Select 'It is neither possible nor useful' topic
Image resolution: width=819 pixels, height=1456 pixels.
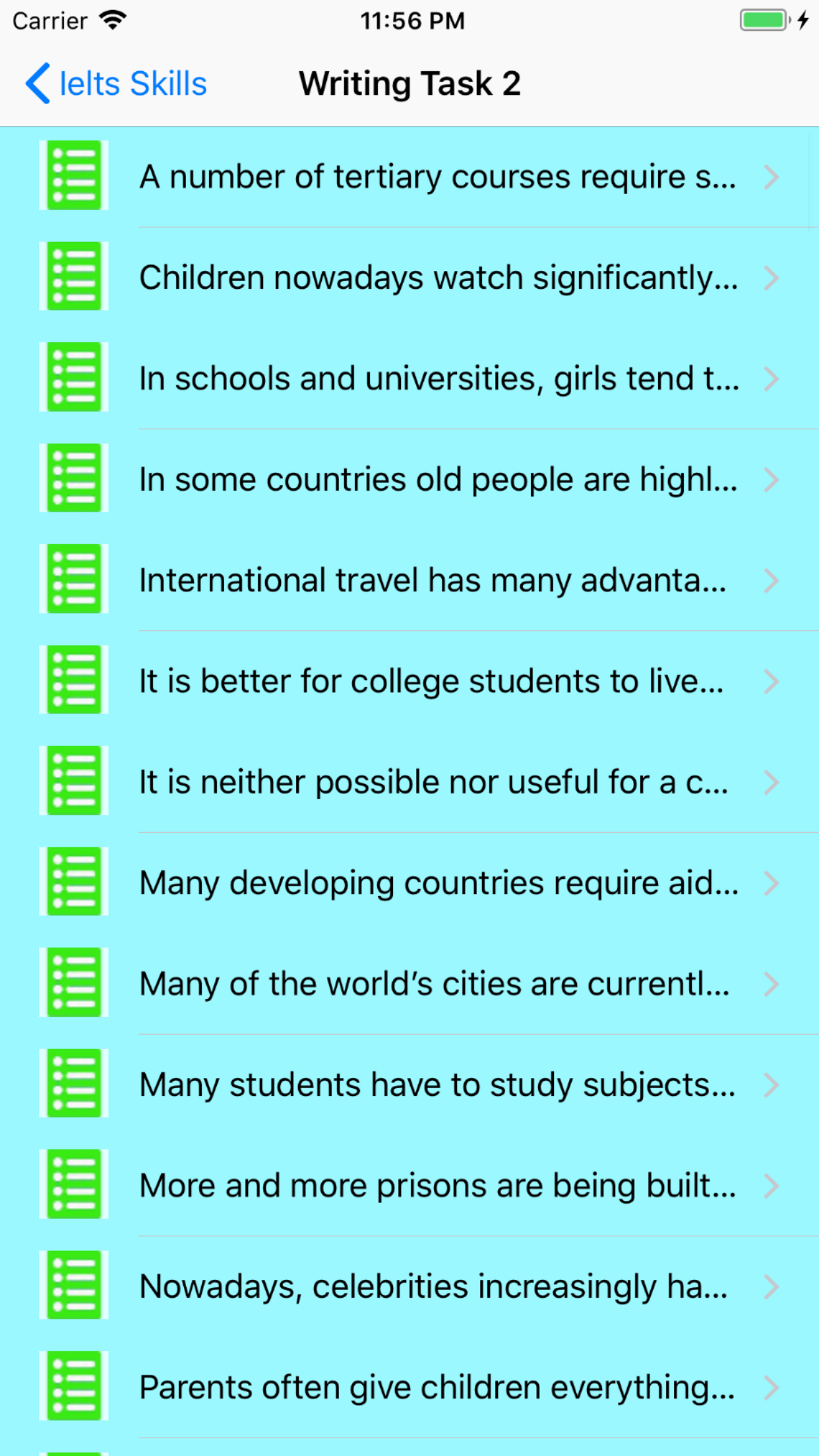click(x=409, y=782)
